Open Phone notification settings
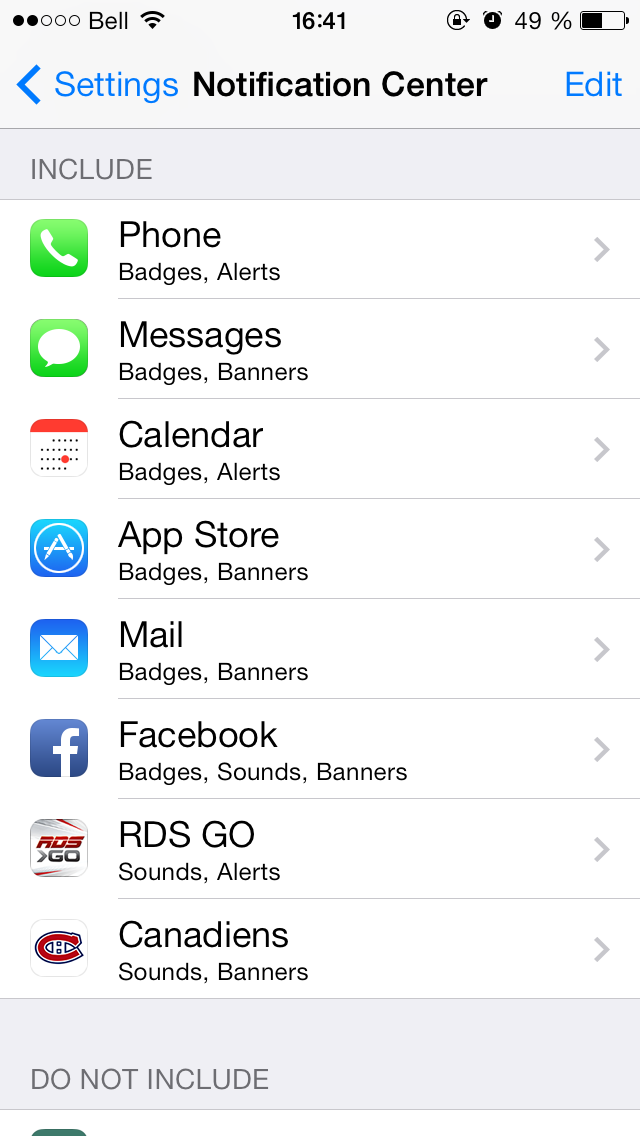 click(320, 249)
